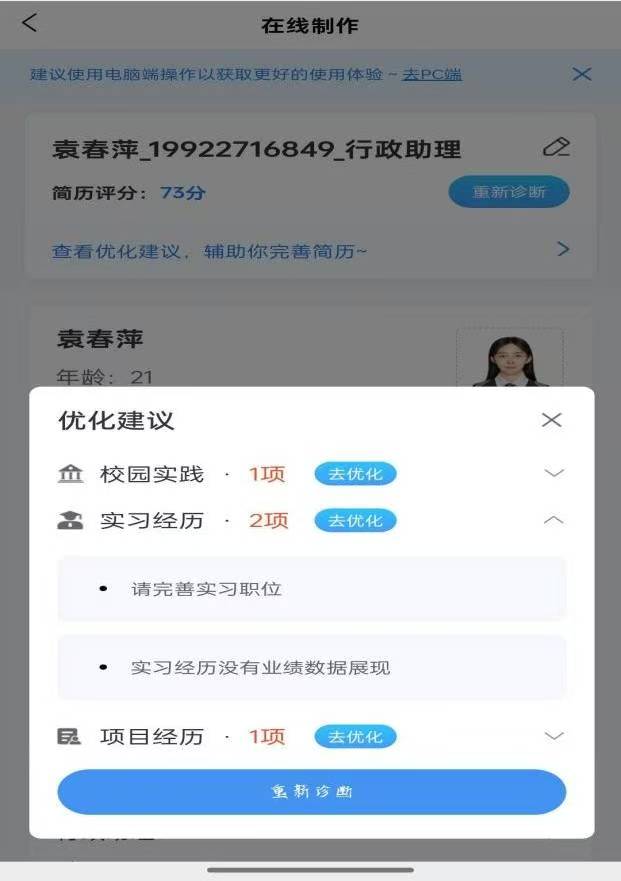Tap 去优化 for 实习经历
621x881 pixels.
tap(355, 520)
